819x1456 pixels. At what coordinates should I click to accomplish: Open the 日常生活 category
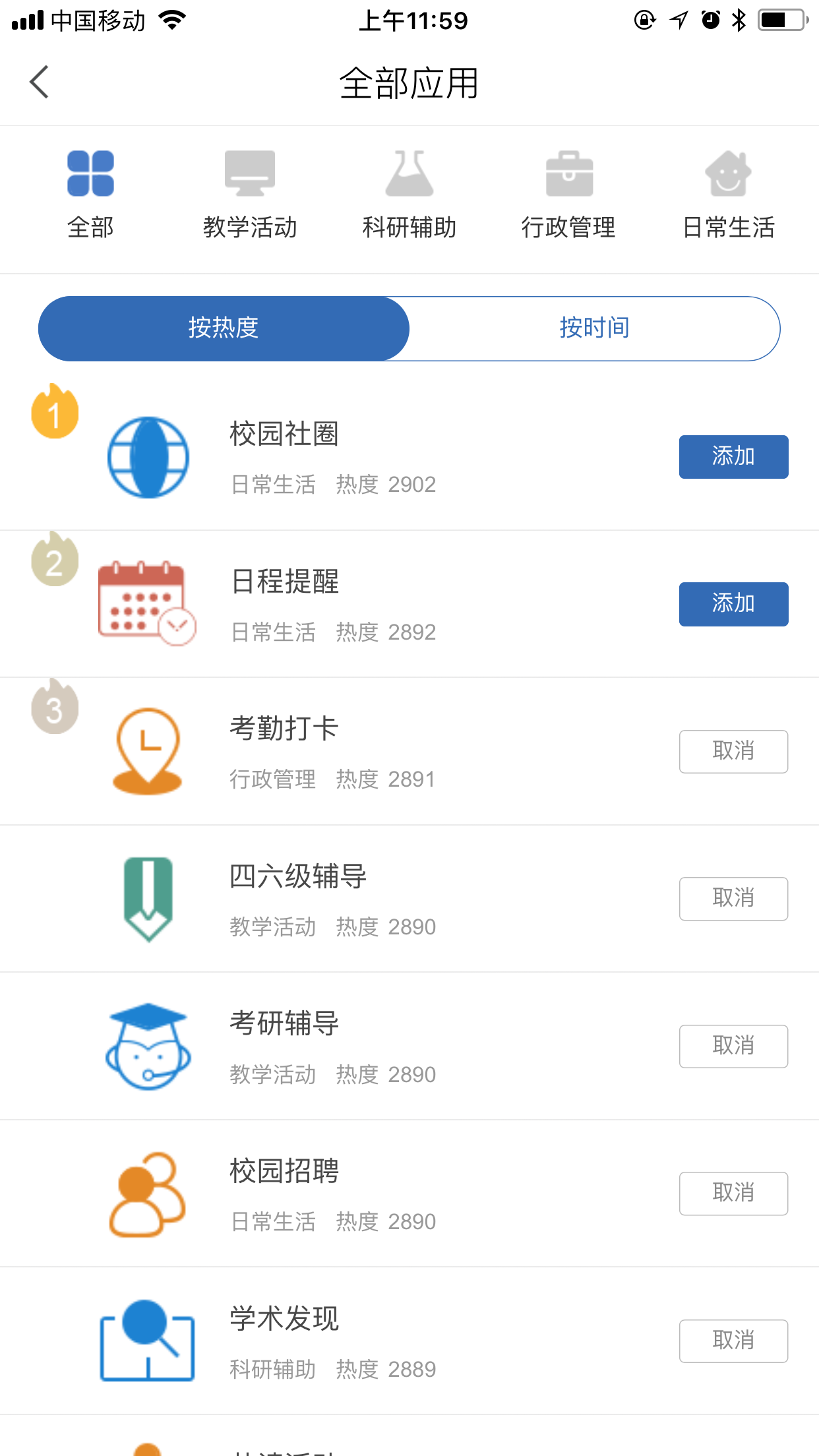coord(728,196)
